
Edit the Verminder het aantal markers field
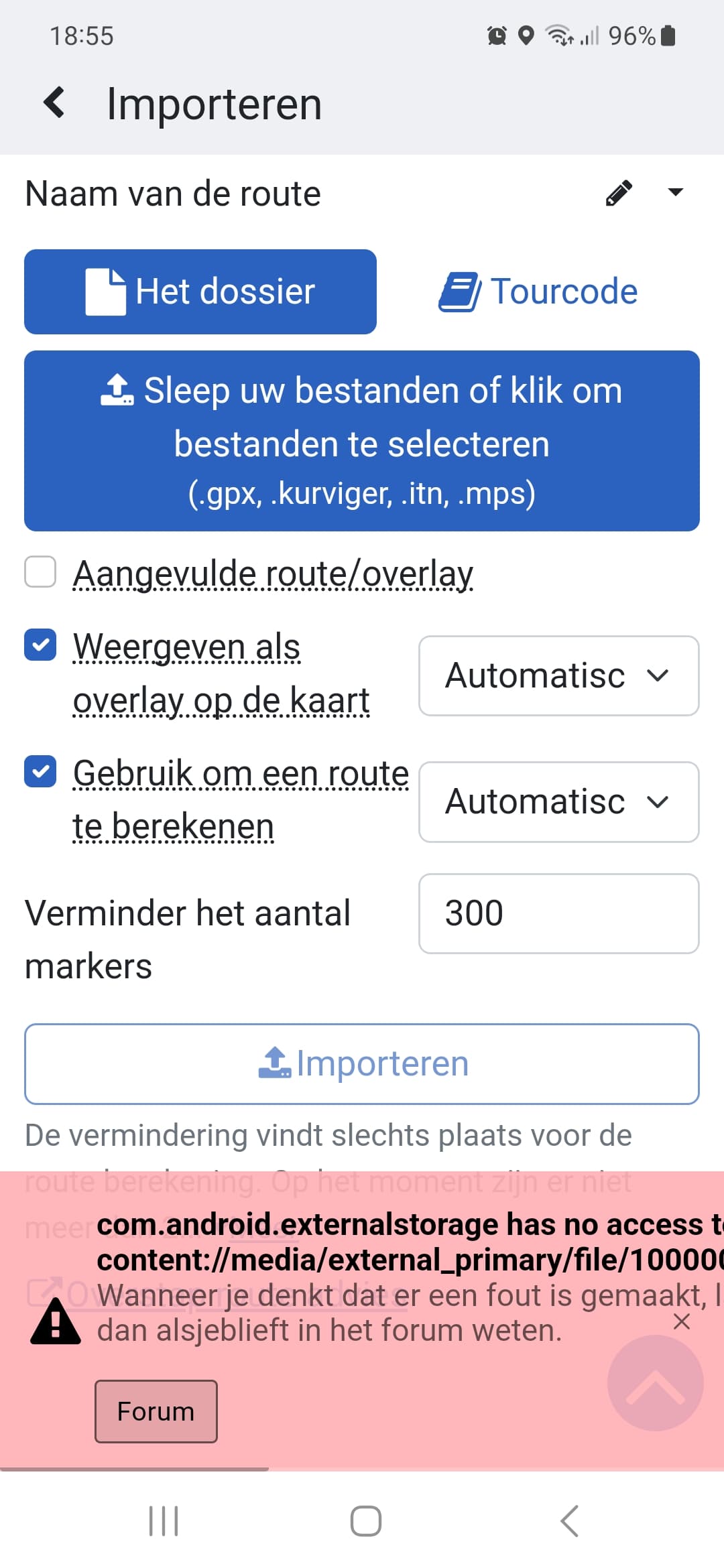558,913
